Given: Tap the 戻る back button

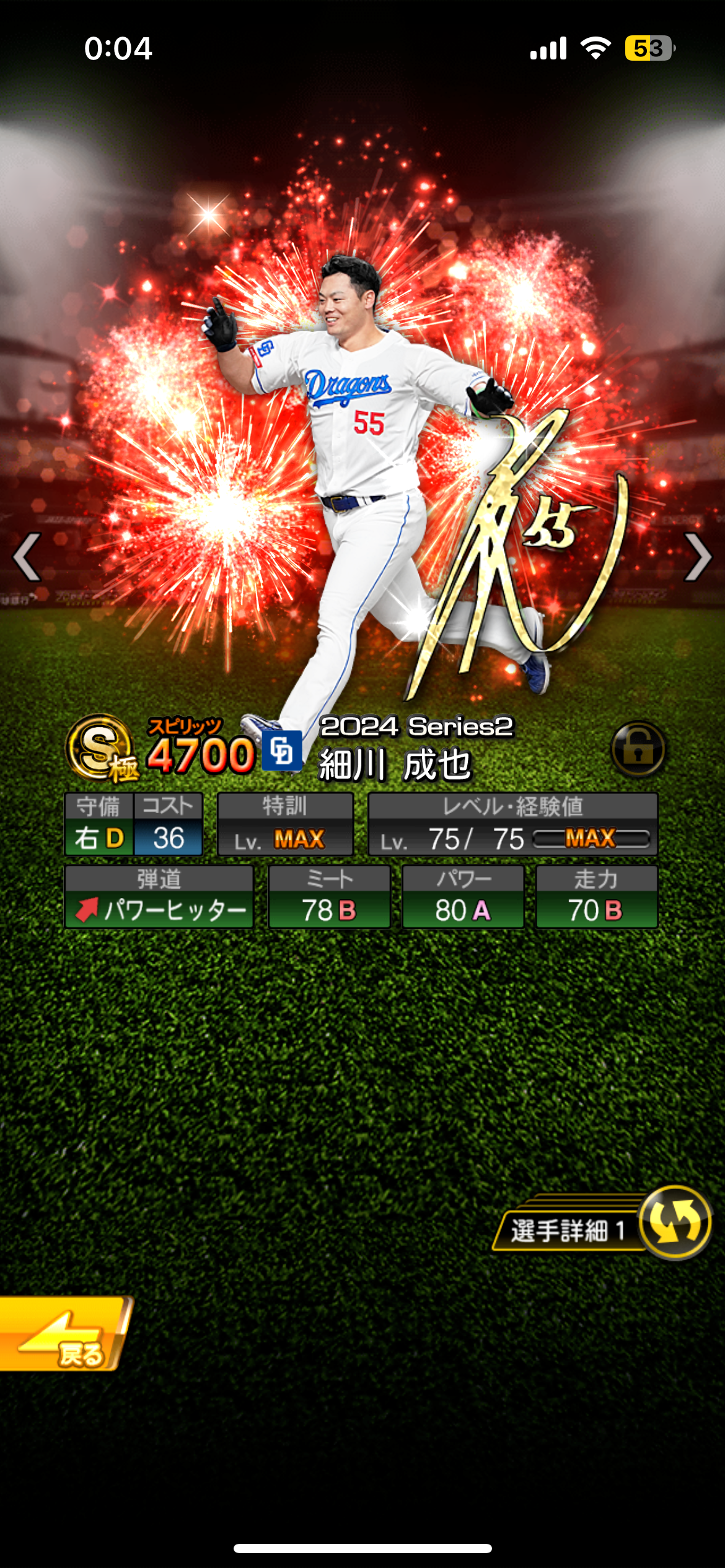Looking at the screenshot, I should pos(65,1334).
